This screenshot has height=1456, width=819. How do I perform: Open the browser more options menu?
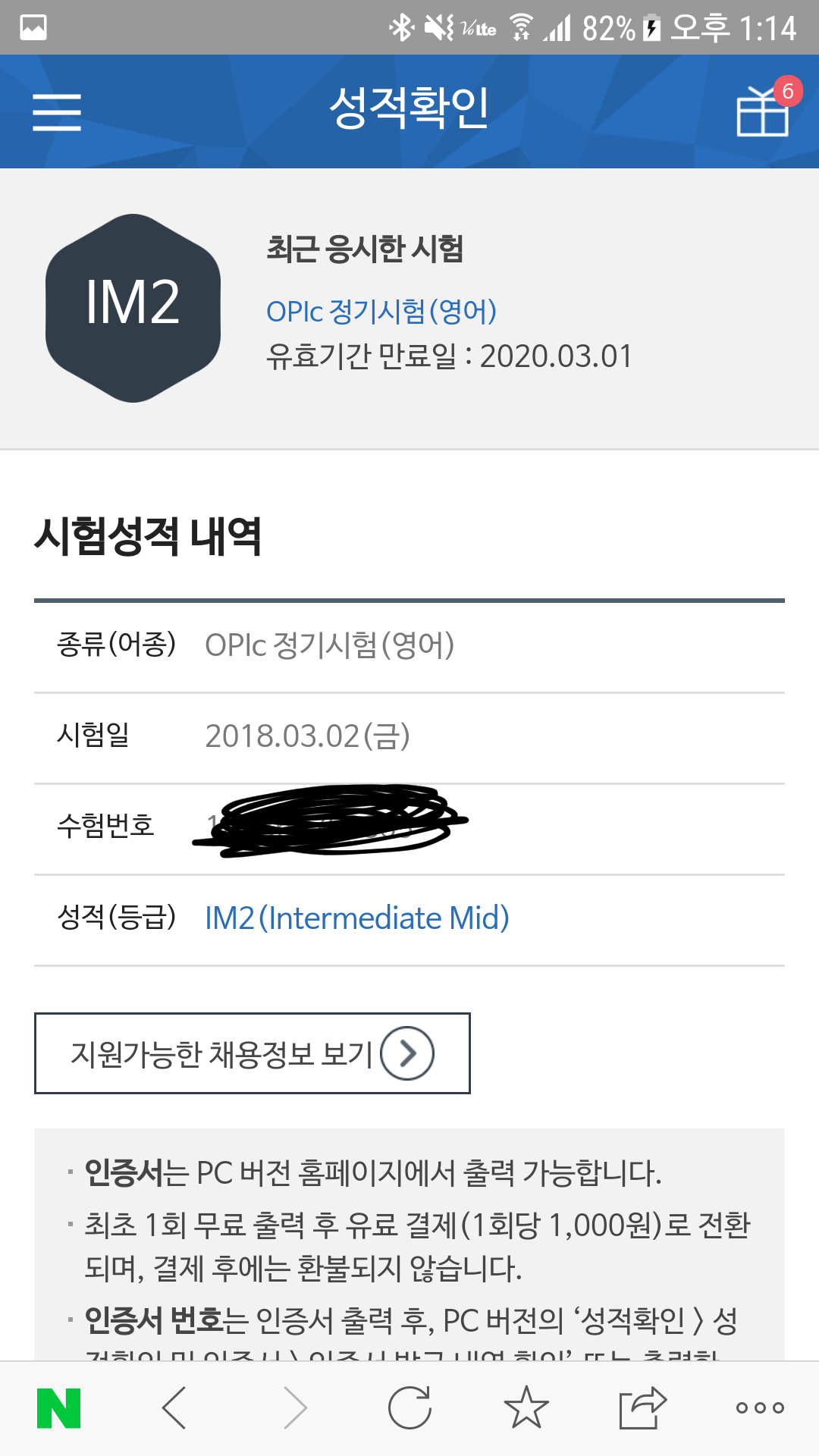pos(760,1408)
